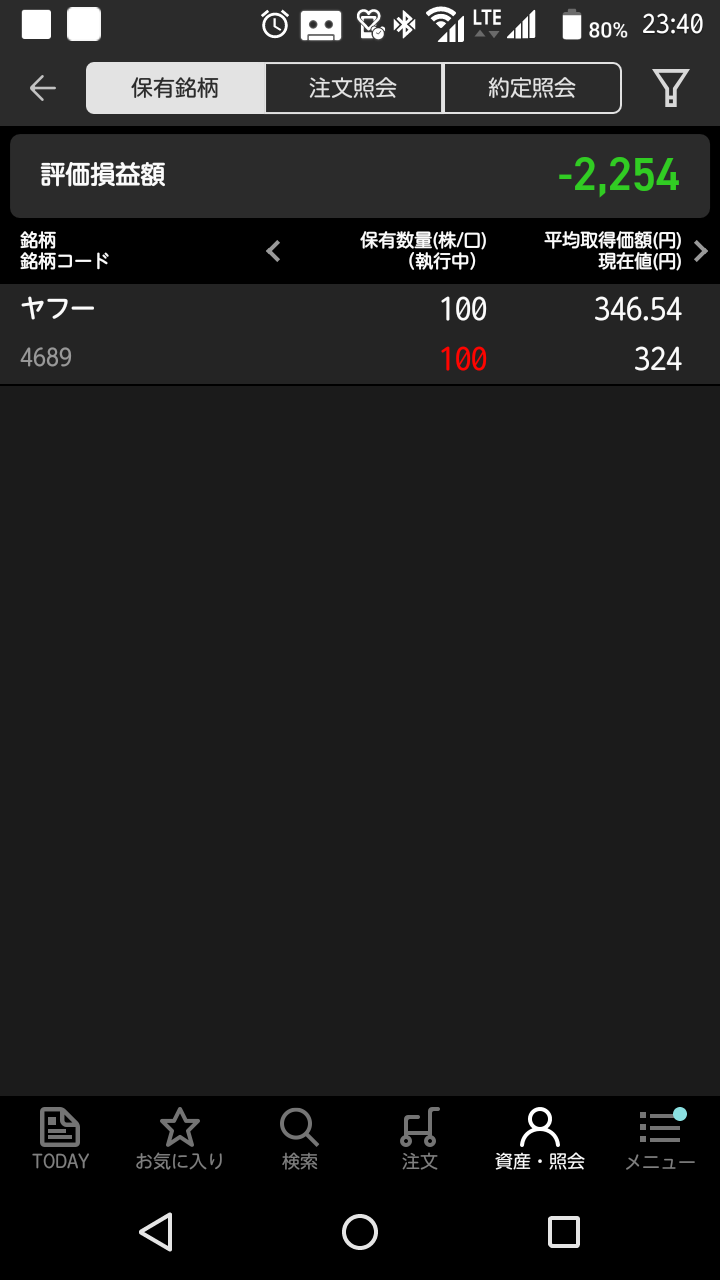Open the system recent apps
This screenshot has height=1280, width=720.
pos(564,1232)
